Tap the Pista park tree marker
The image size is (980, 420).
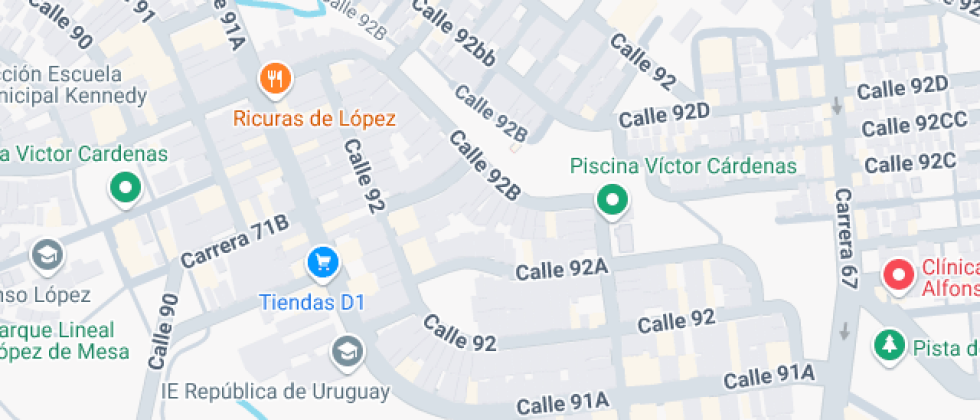(x=886, y=346)
